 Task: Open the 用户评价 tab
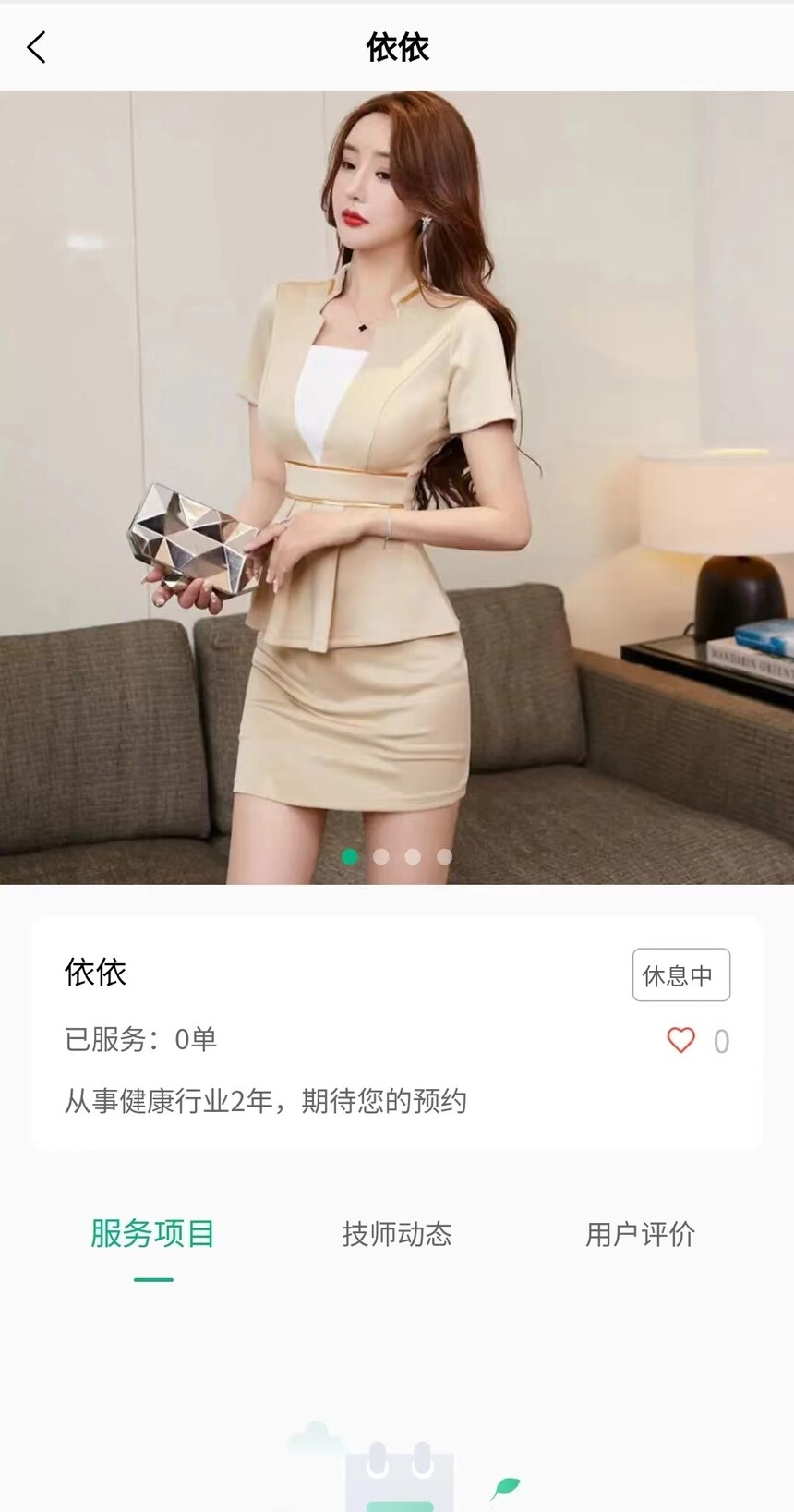tap(640, 1234)
